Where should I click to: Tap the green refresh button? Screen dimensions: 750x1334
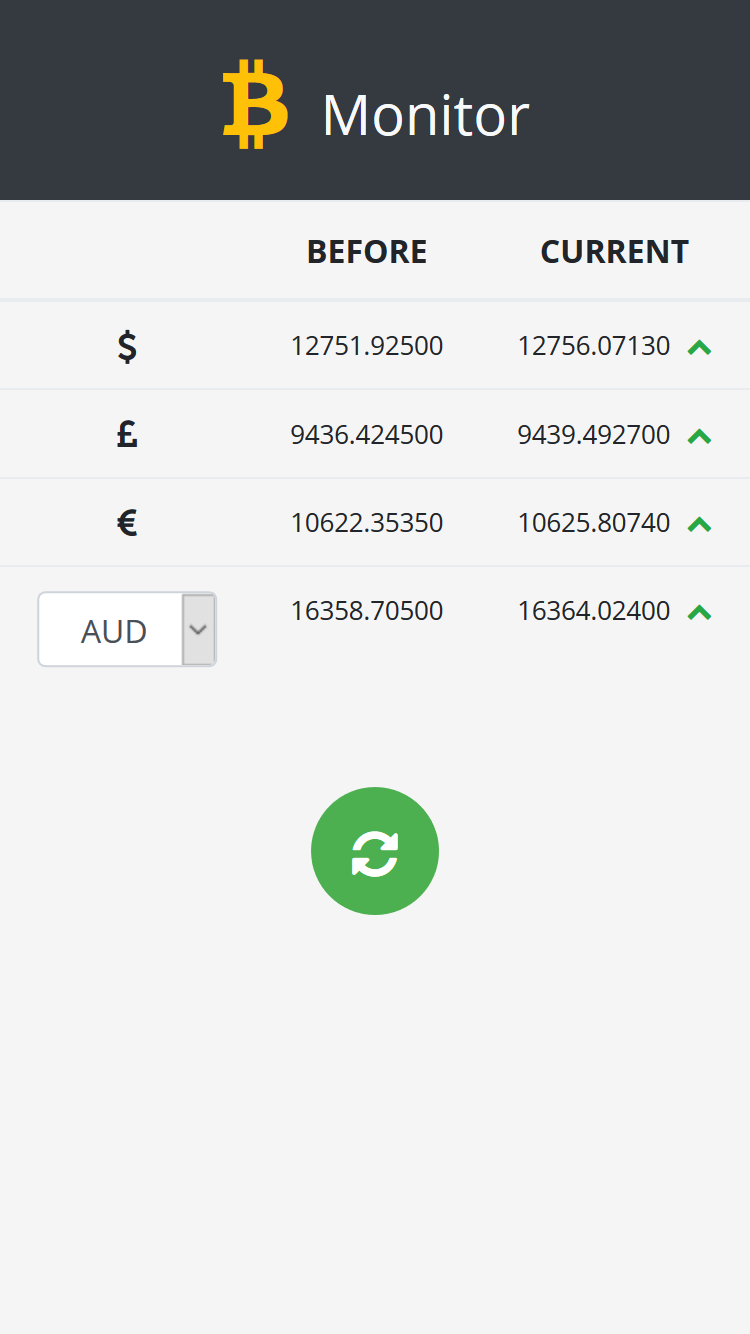click(x=375, y=851)
